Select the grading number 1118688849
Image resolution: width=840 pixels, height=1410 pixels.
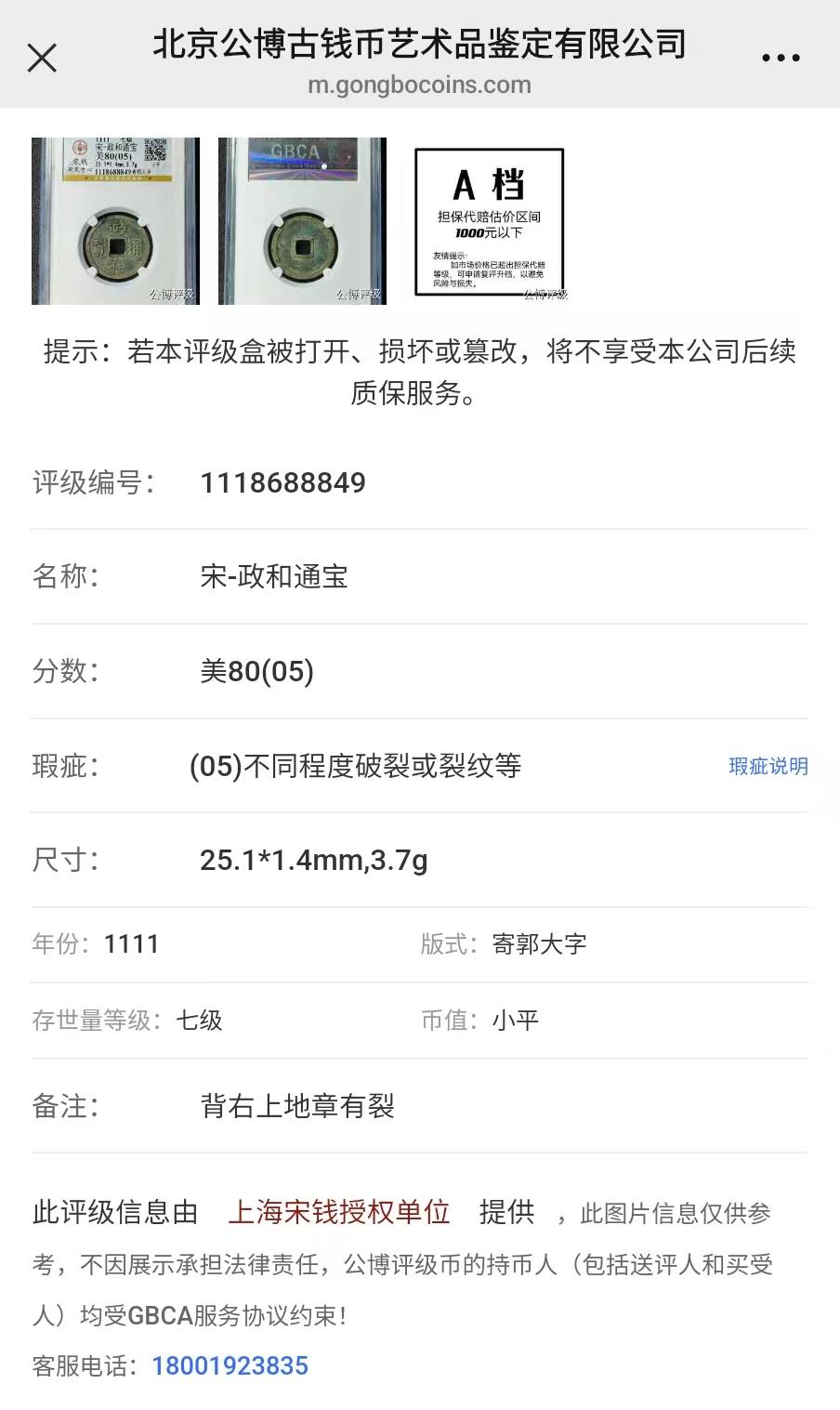283,482
